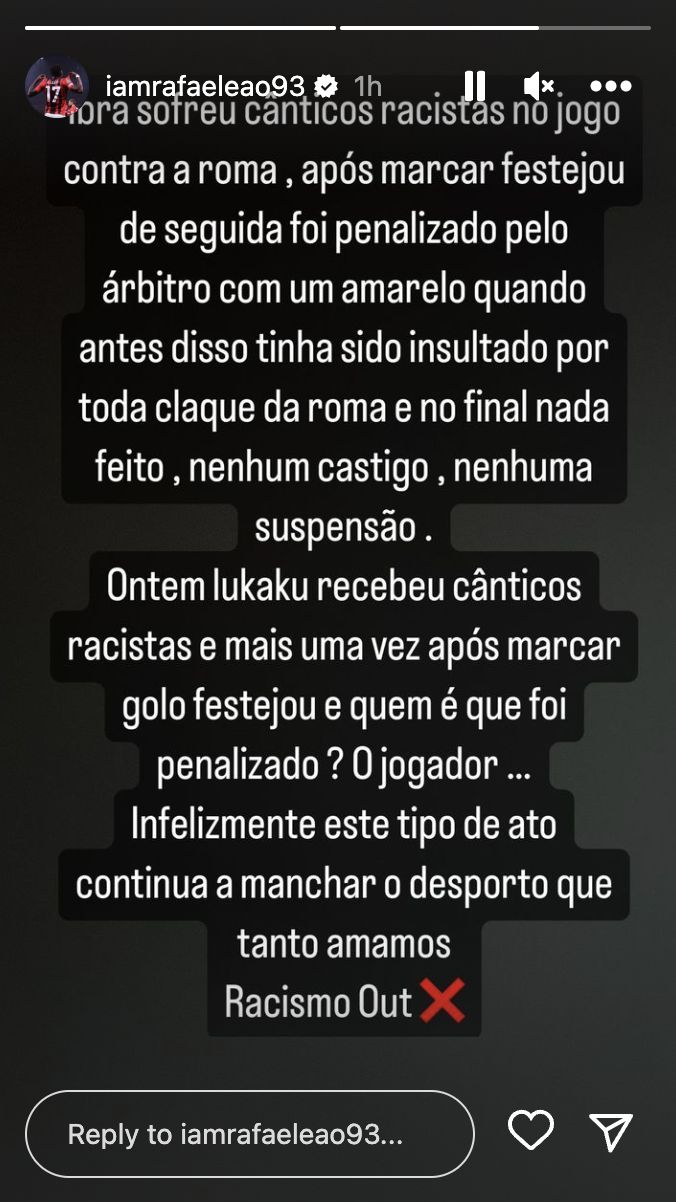Open the three-dot options menu
The image size is (676, 1202).
611,86
